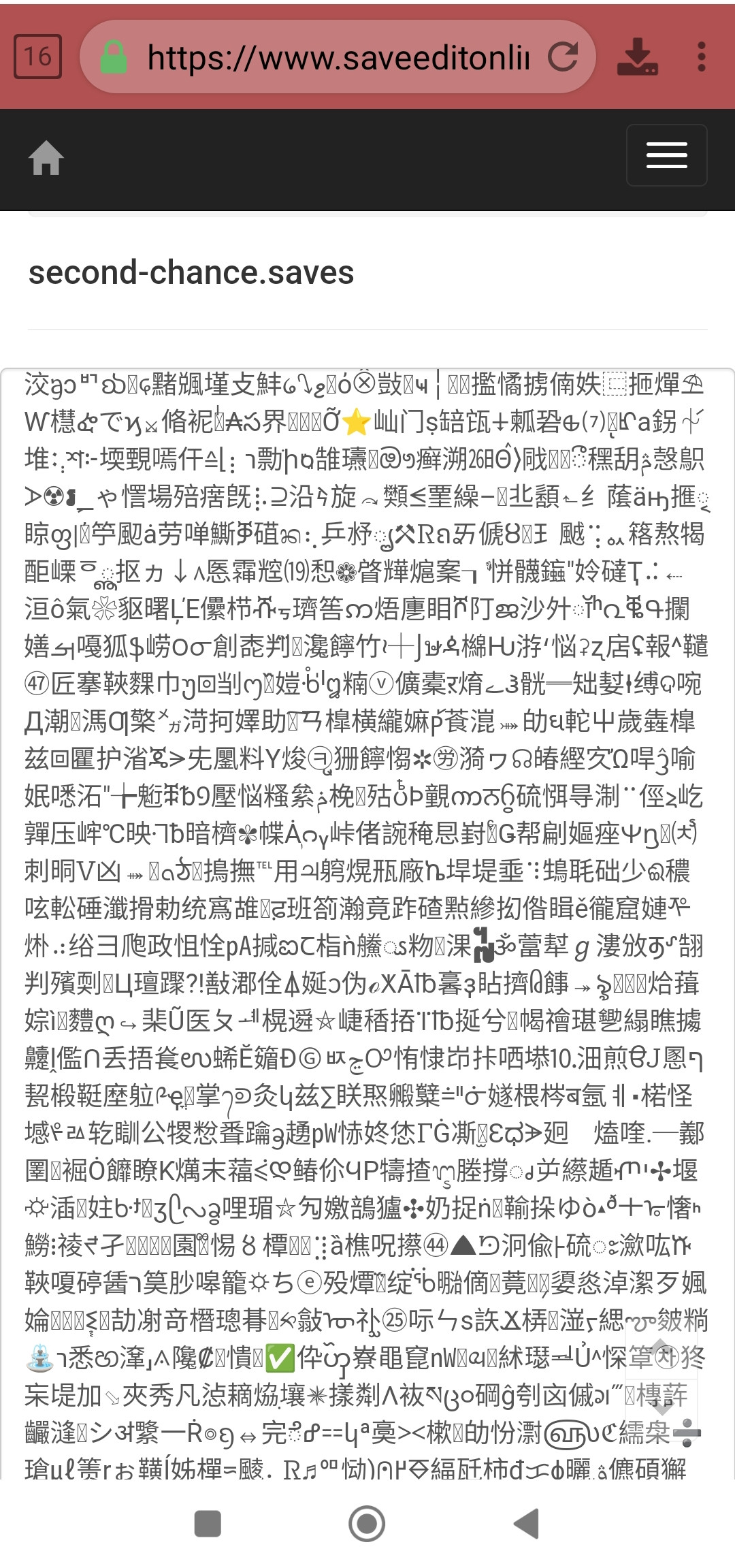735x1568 pixels.
Task: Open the browser downloads icon
Action: [637, 57]
